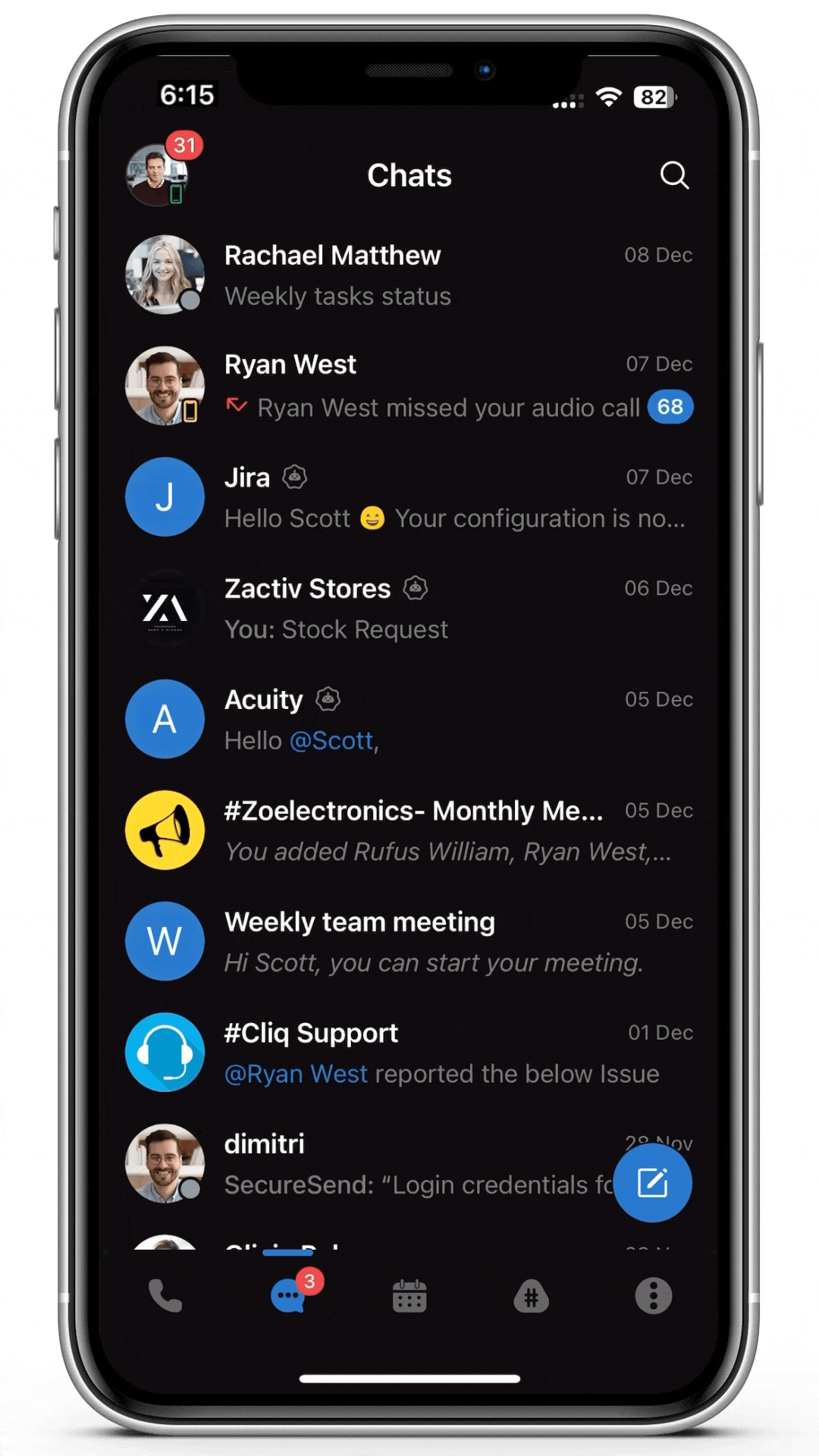
Task: Select the Chats tab with 3 badge
Action: click(288, 1295)
